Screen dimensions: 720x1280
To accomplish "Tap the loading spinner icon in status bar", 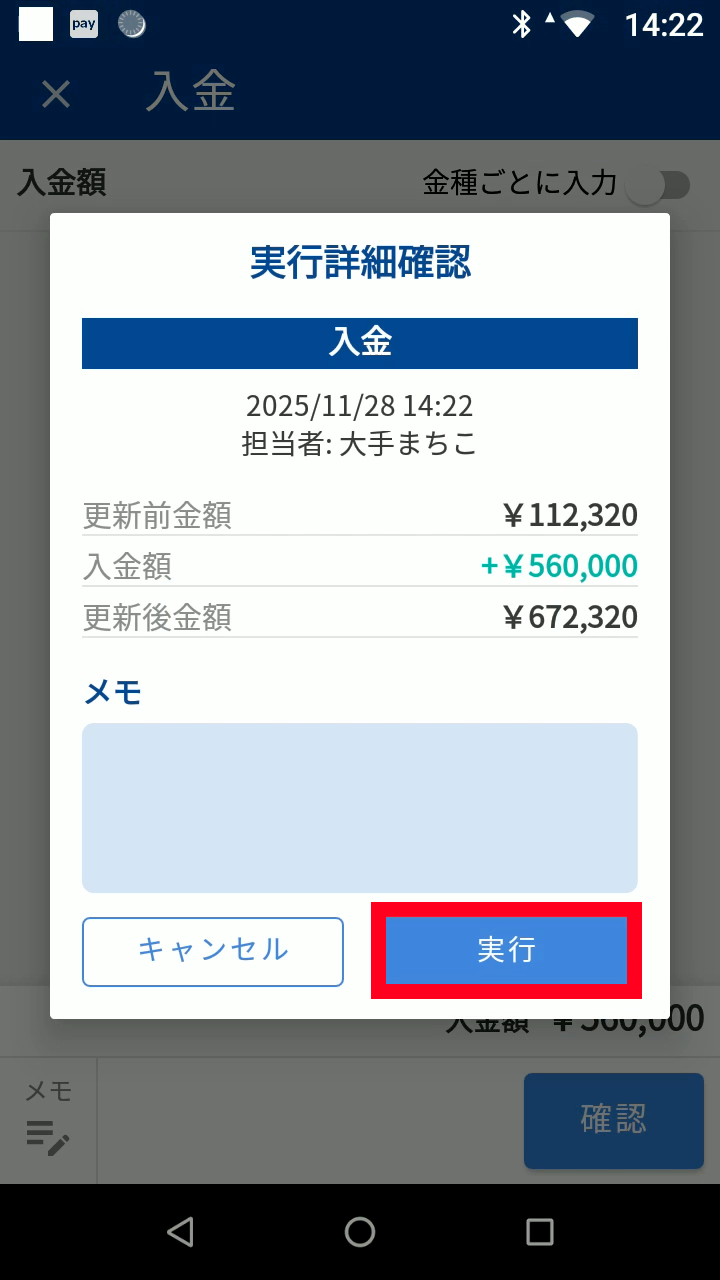I will [x=130, y=24].
